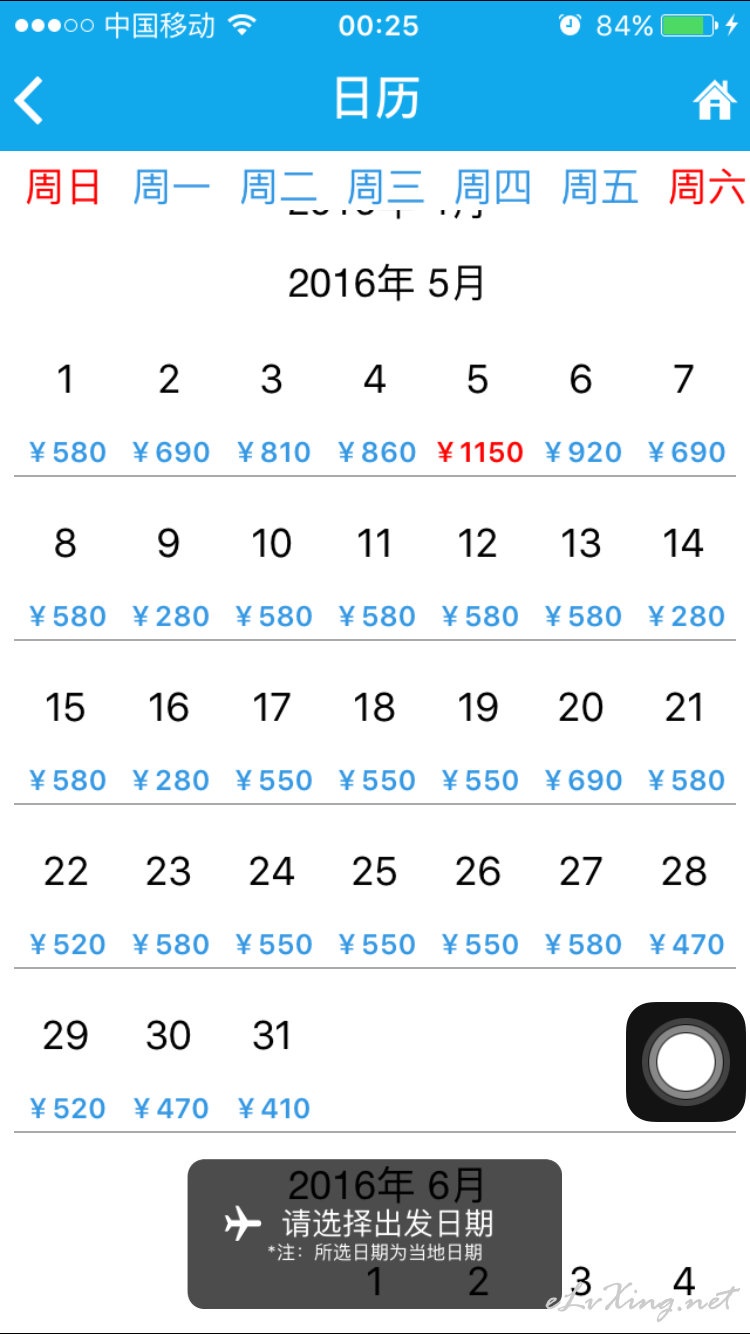Select May 14 as departure date
750x1334 pixels.
tap(685, 577)
